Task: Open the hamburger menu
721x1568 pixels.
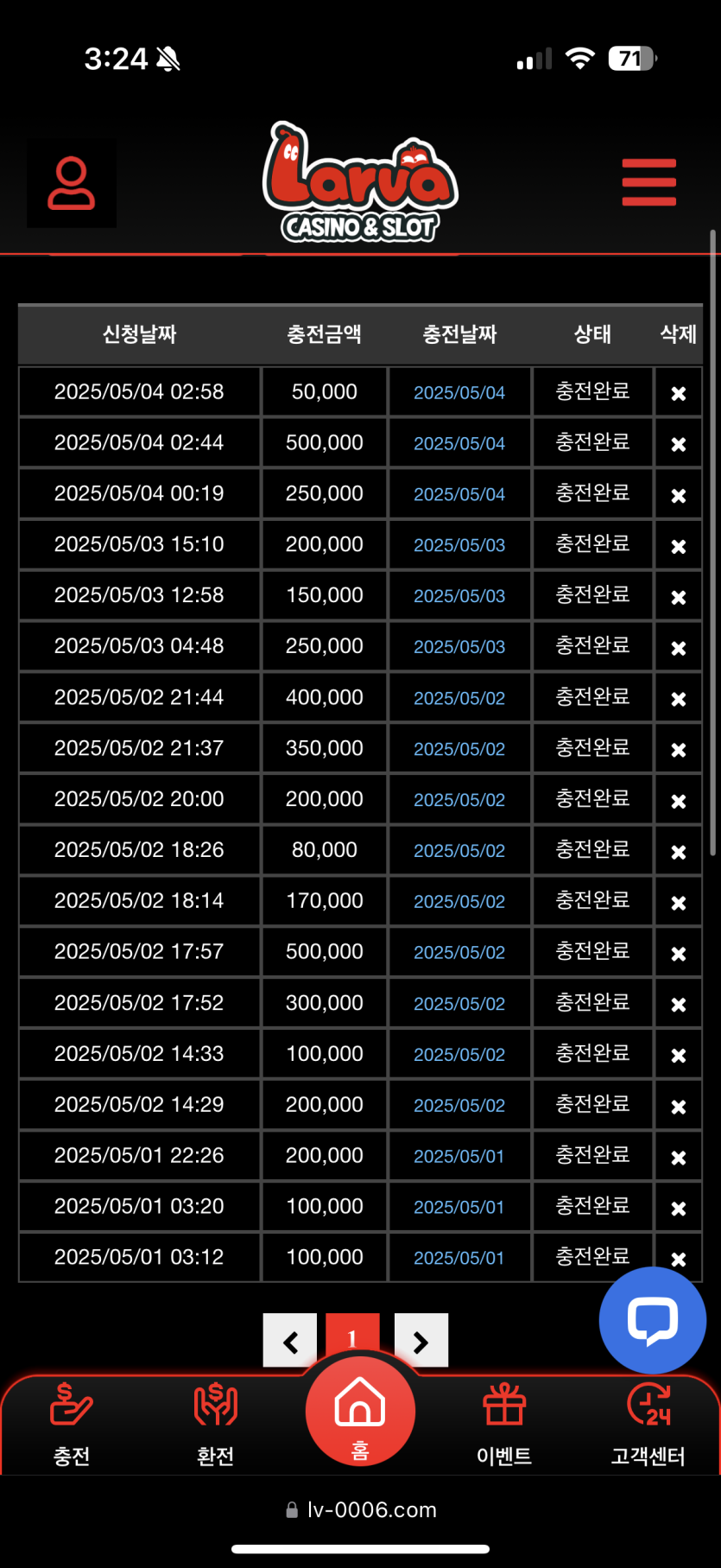Action: point(648,182)
